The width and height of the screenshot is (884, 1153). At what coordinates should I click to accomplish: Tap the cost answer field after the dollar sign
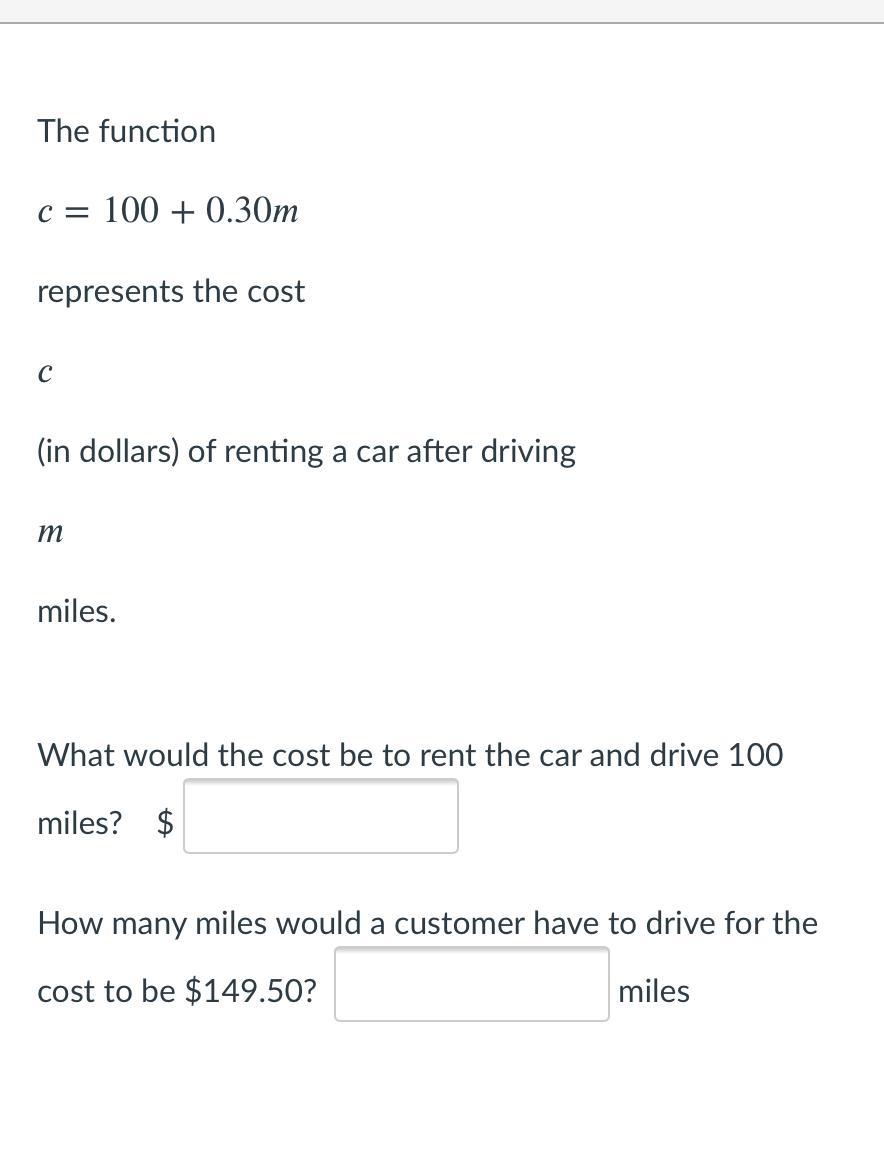pyautogui.click(x=320, y=817)
